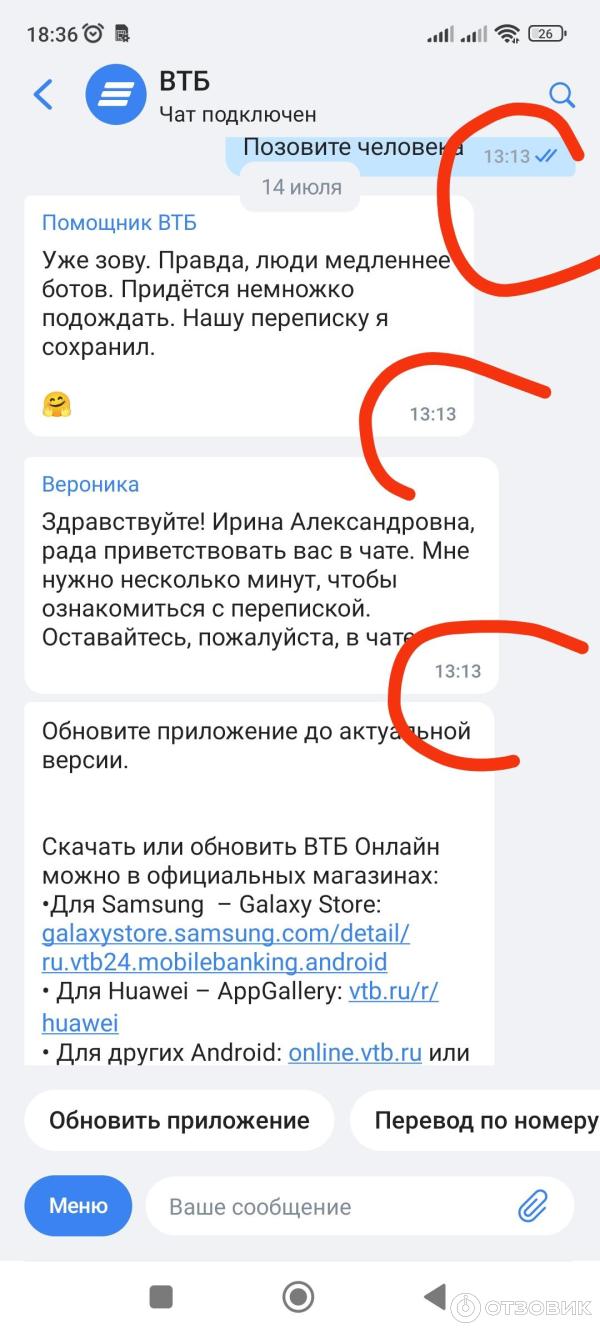Screen dimensions: 600x1333
Task: Open the blue "Меню" button
Action: (x=78, y=1206)
